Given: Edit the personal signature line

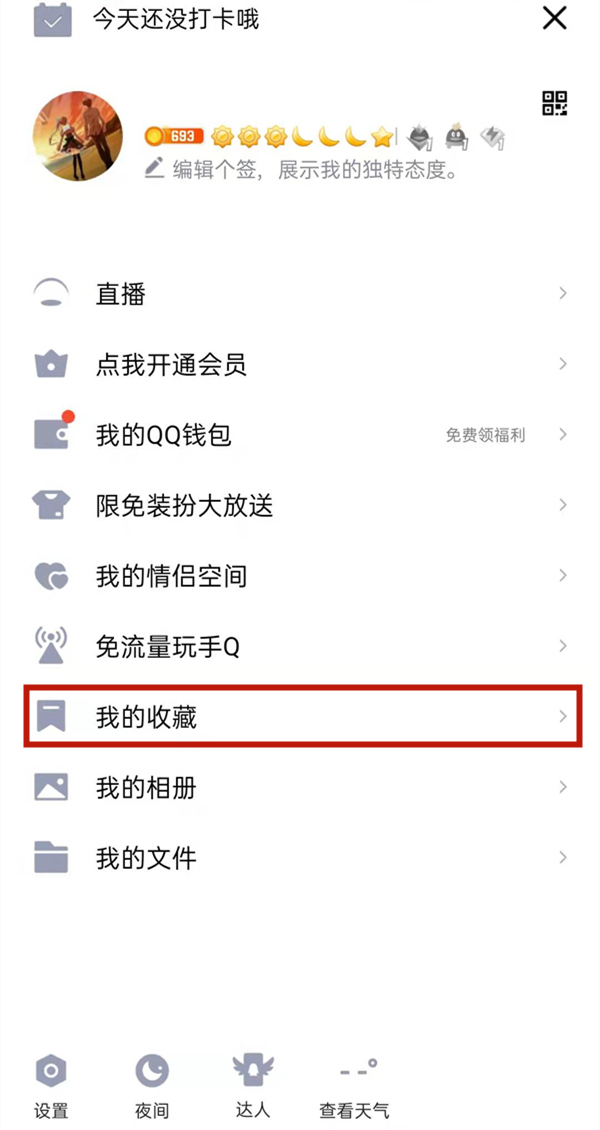Looking at the screenshot, I should coord(300,169).
